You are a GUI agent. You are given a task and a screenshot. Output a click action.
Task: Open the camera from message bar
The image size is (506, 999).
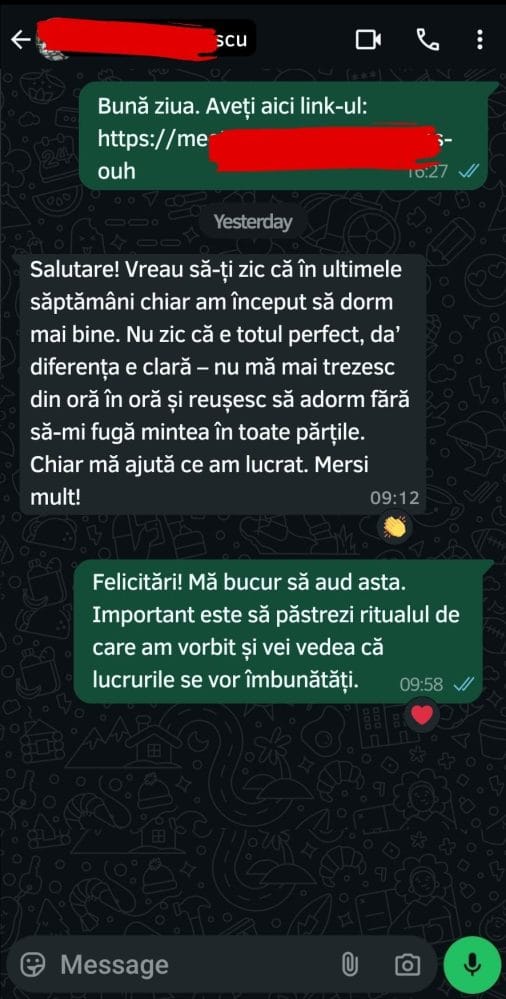coord(407,965)
